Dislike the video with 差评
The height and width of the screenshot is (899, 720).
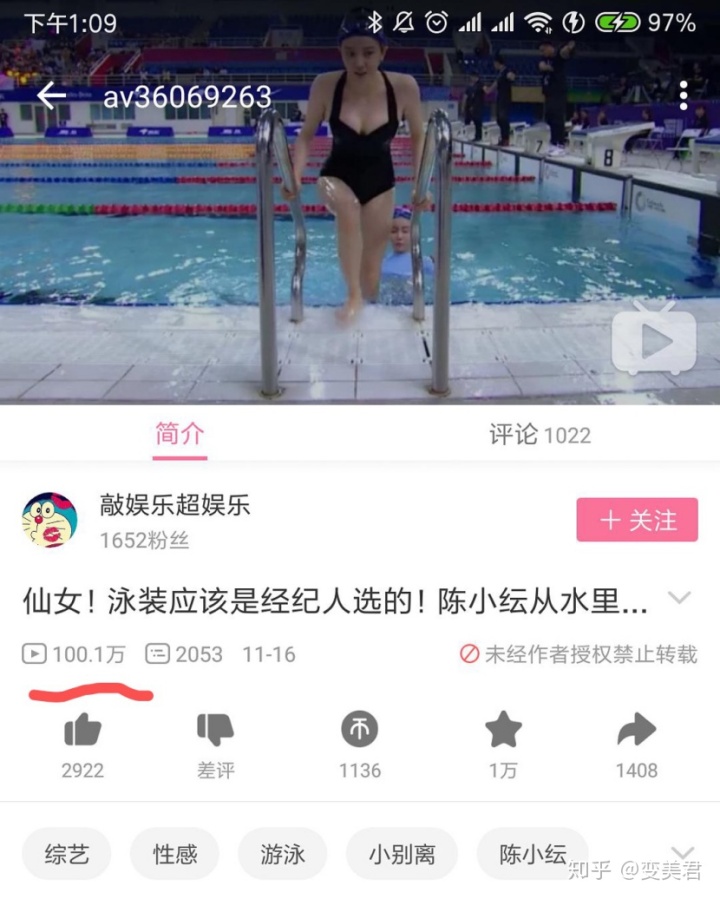(215, 731)
